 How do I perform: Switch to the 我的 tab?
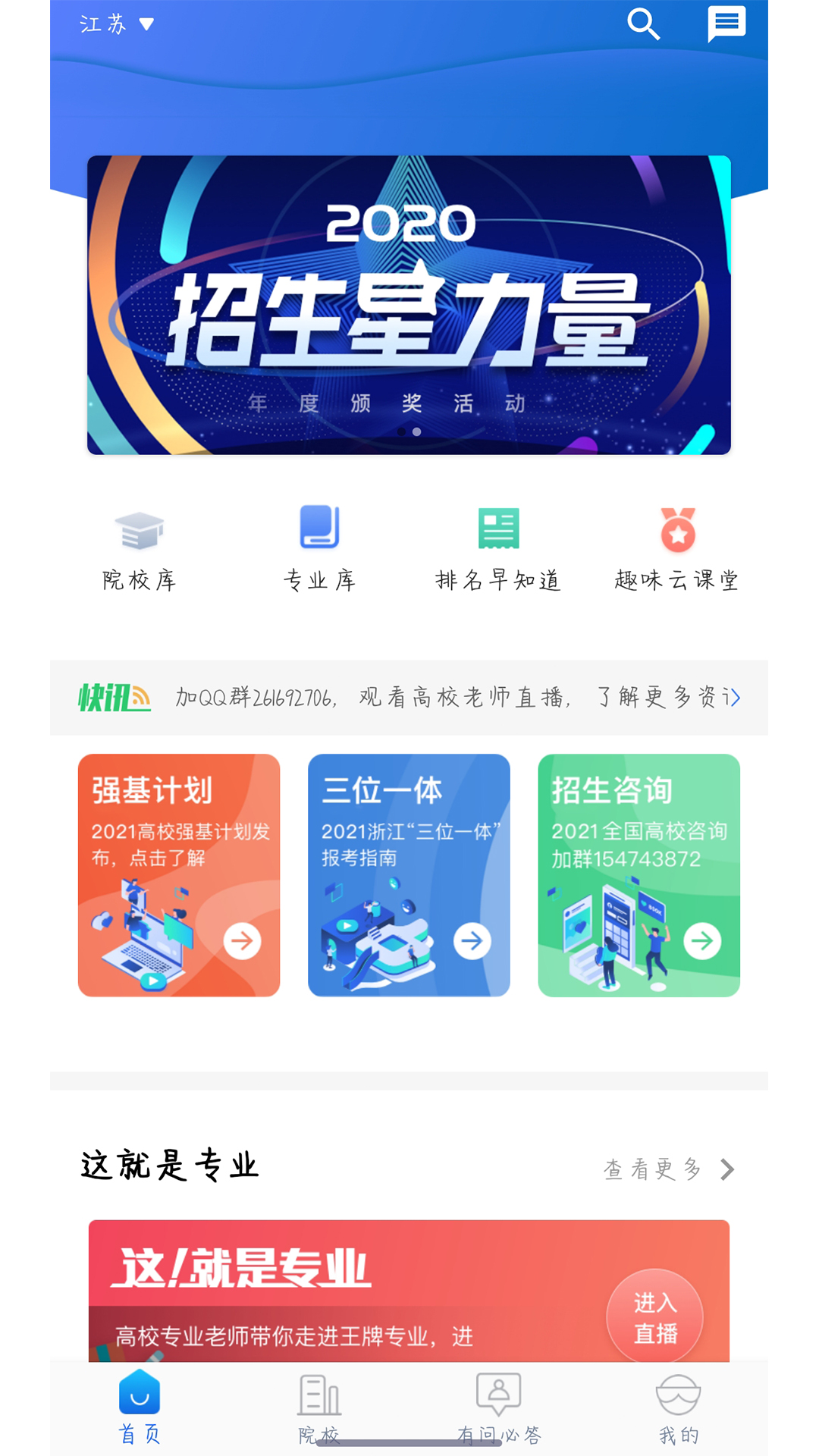point(678,1407)
